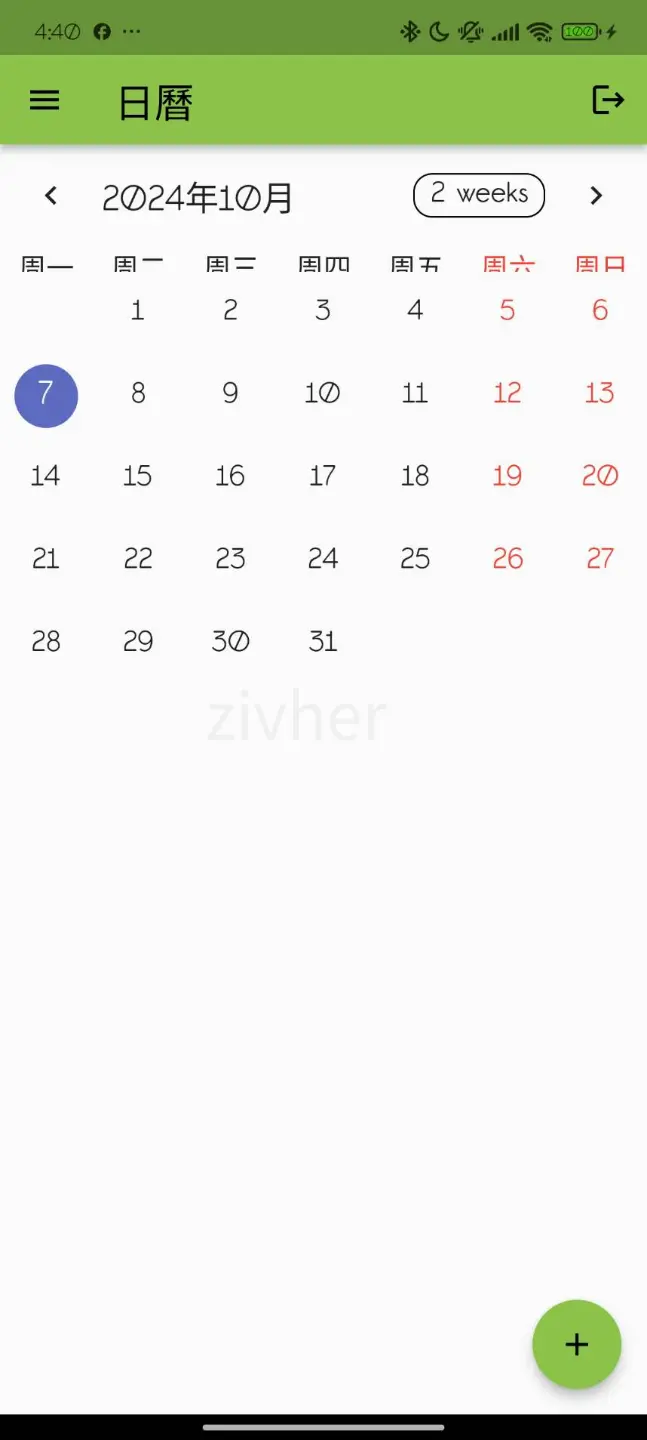Select Sunday October 6

click(599, 311)
